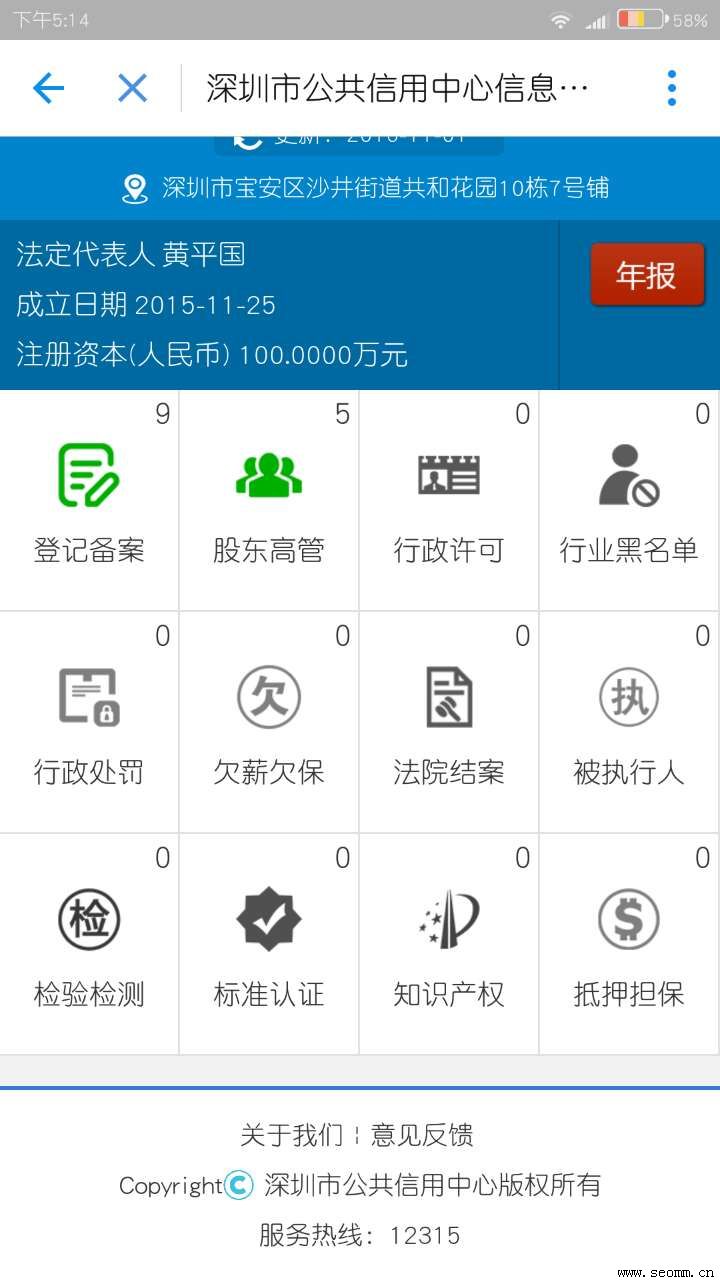Open 知识产权 tile
720x1280 pixels.
pyautogui.click(x=449, y=944)
